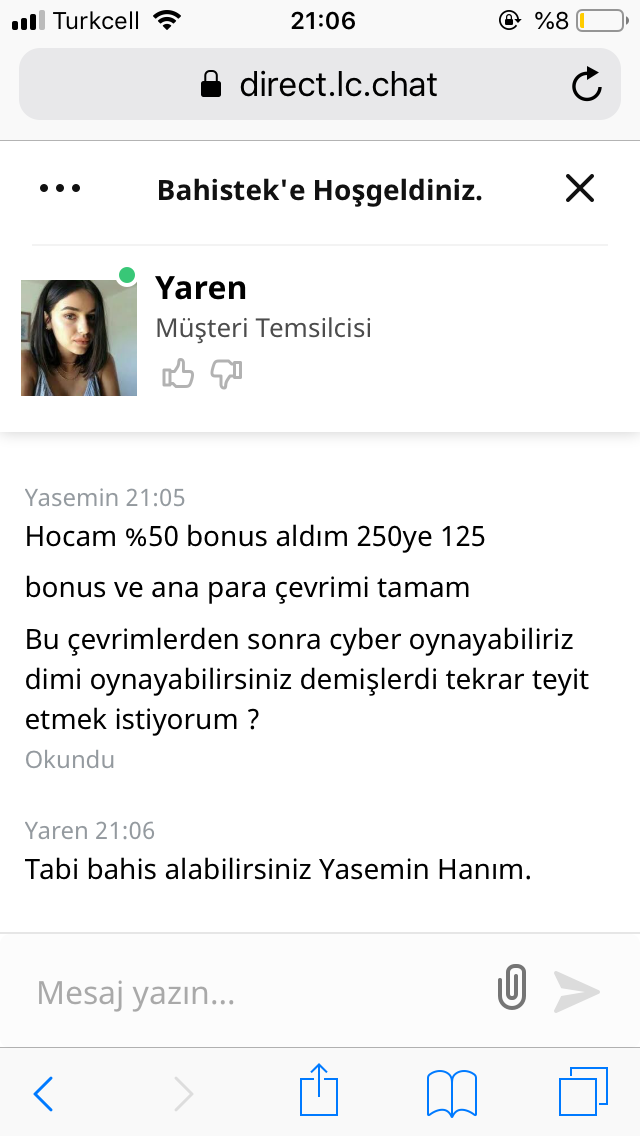The image size is (640, 1136).
Task: Rate Yaren with thumbs up
Action: [178, 374]
